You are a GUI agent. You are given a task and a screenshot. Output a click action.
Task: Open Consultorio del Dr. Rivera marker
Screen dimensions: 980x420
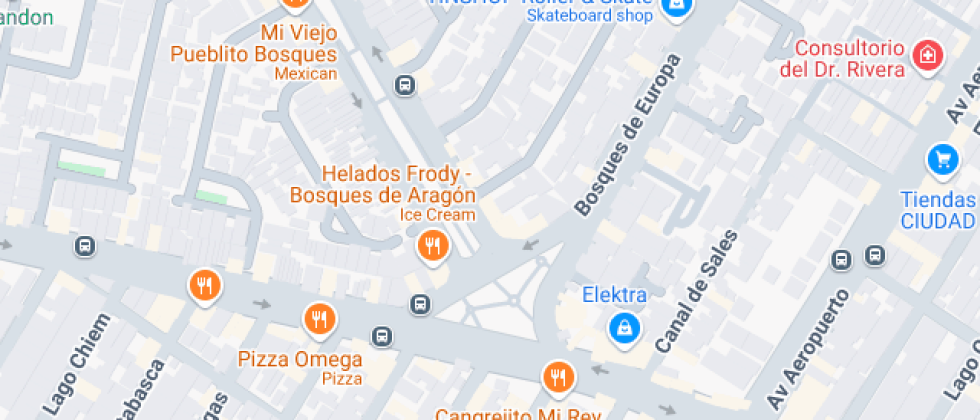click(928, 56)
